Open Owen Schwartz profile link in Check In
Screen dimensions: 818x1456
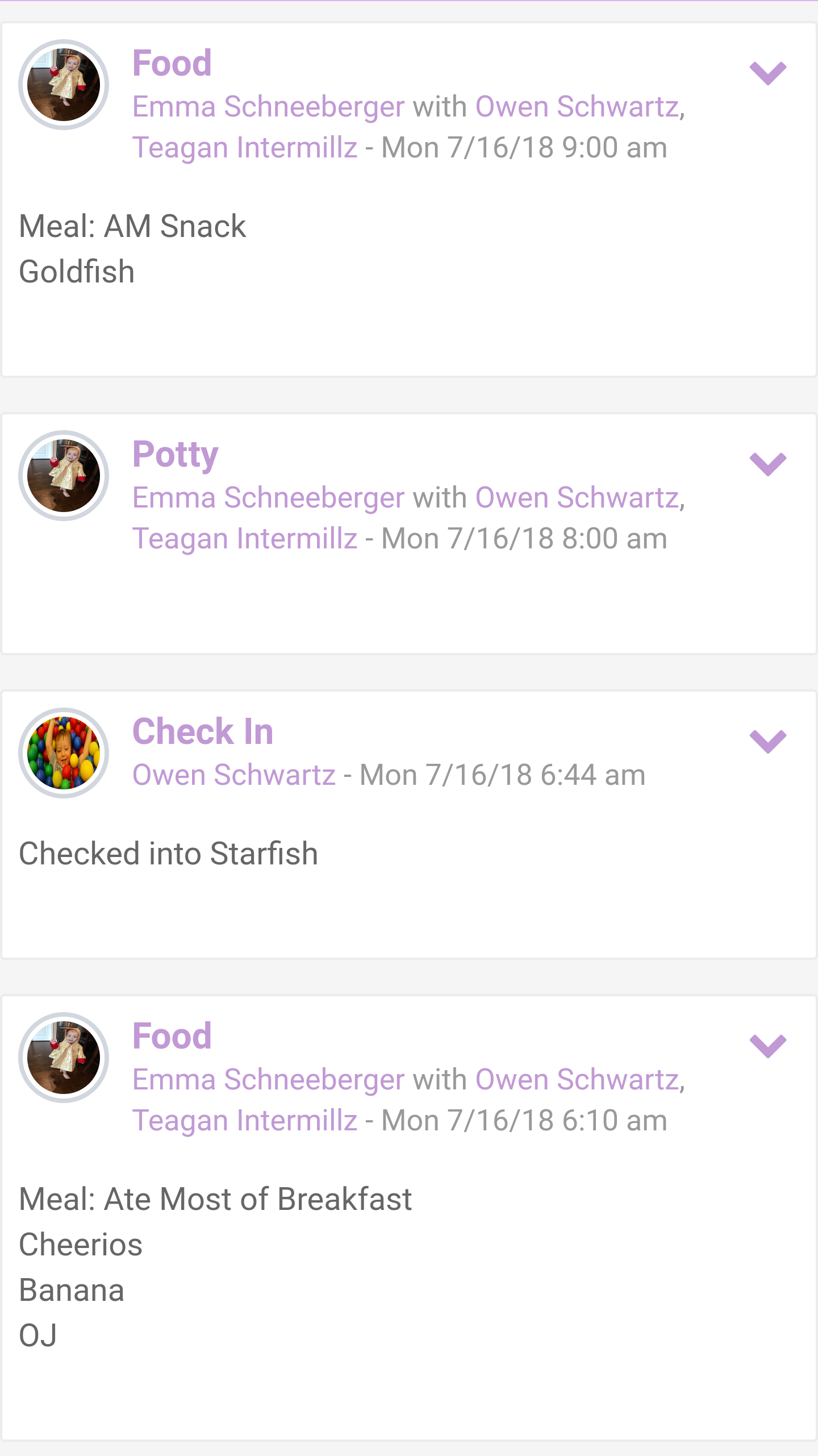click(234, 775)
